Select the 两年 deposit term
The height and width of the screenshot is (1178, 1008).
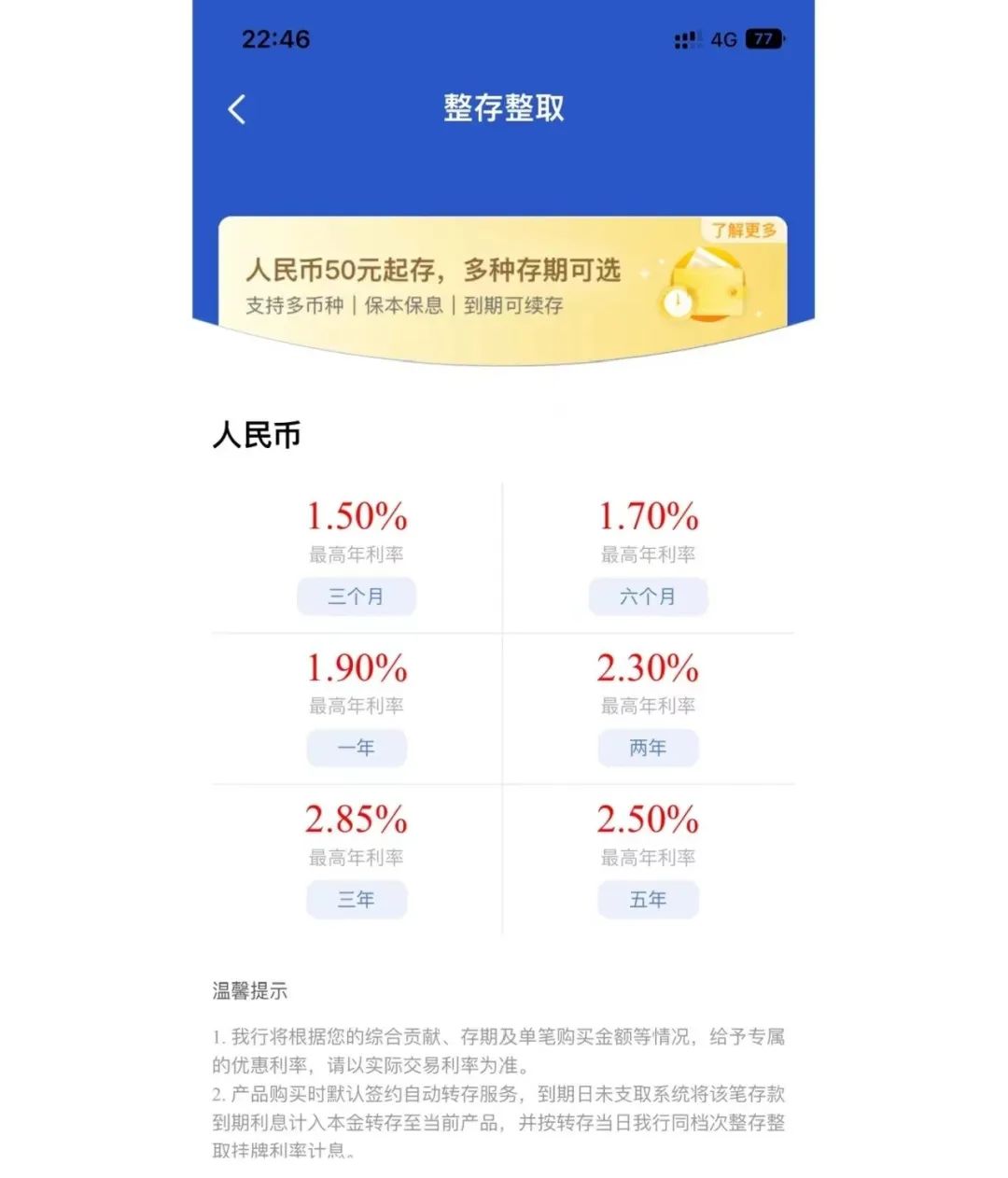point(648,748)
